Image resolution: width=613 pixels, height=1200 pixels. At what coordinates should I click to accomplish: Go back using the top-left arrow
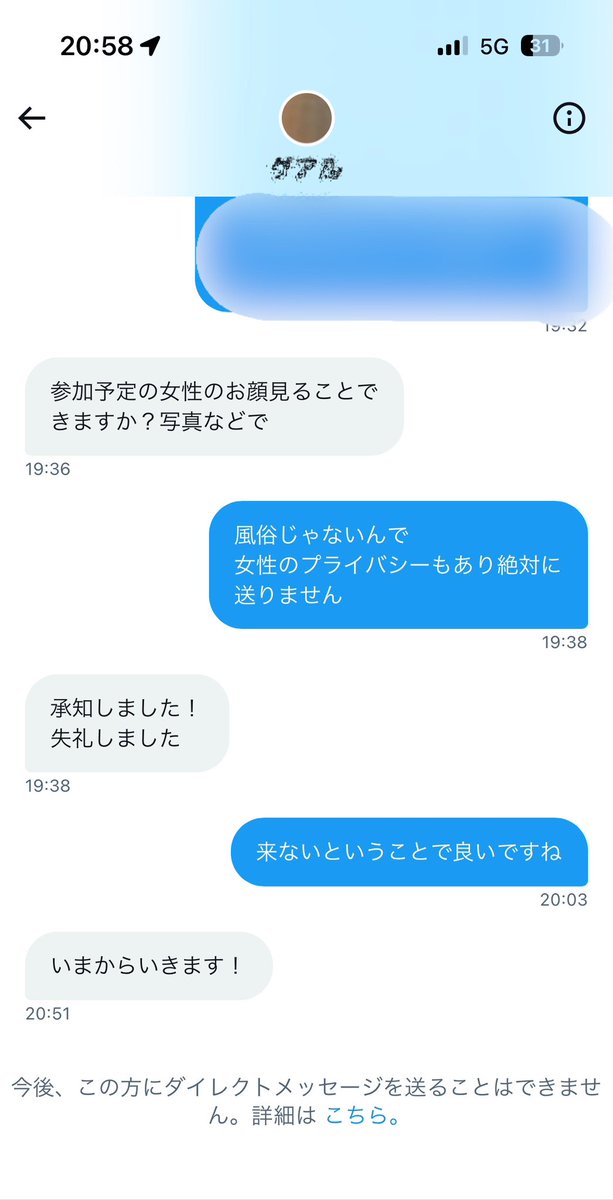[32, 118]
